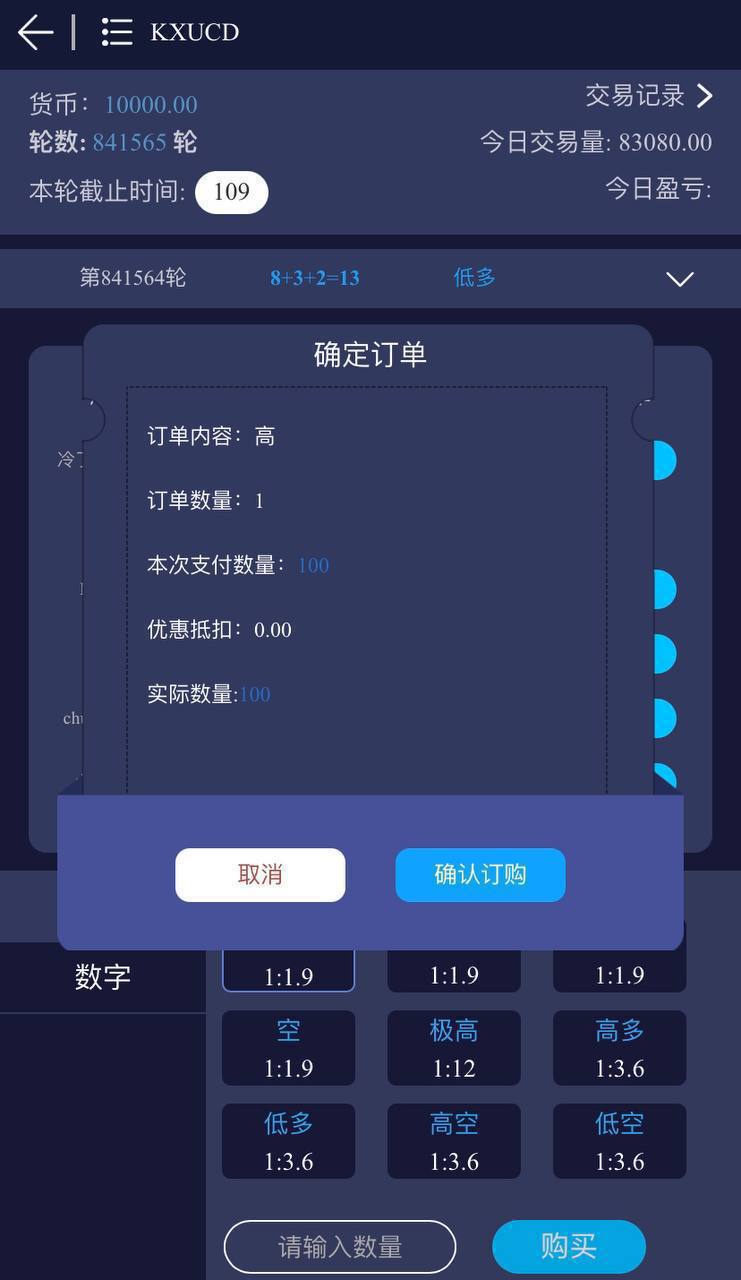Expand the round 841564 result dropdown

(x=680, y=279)
